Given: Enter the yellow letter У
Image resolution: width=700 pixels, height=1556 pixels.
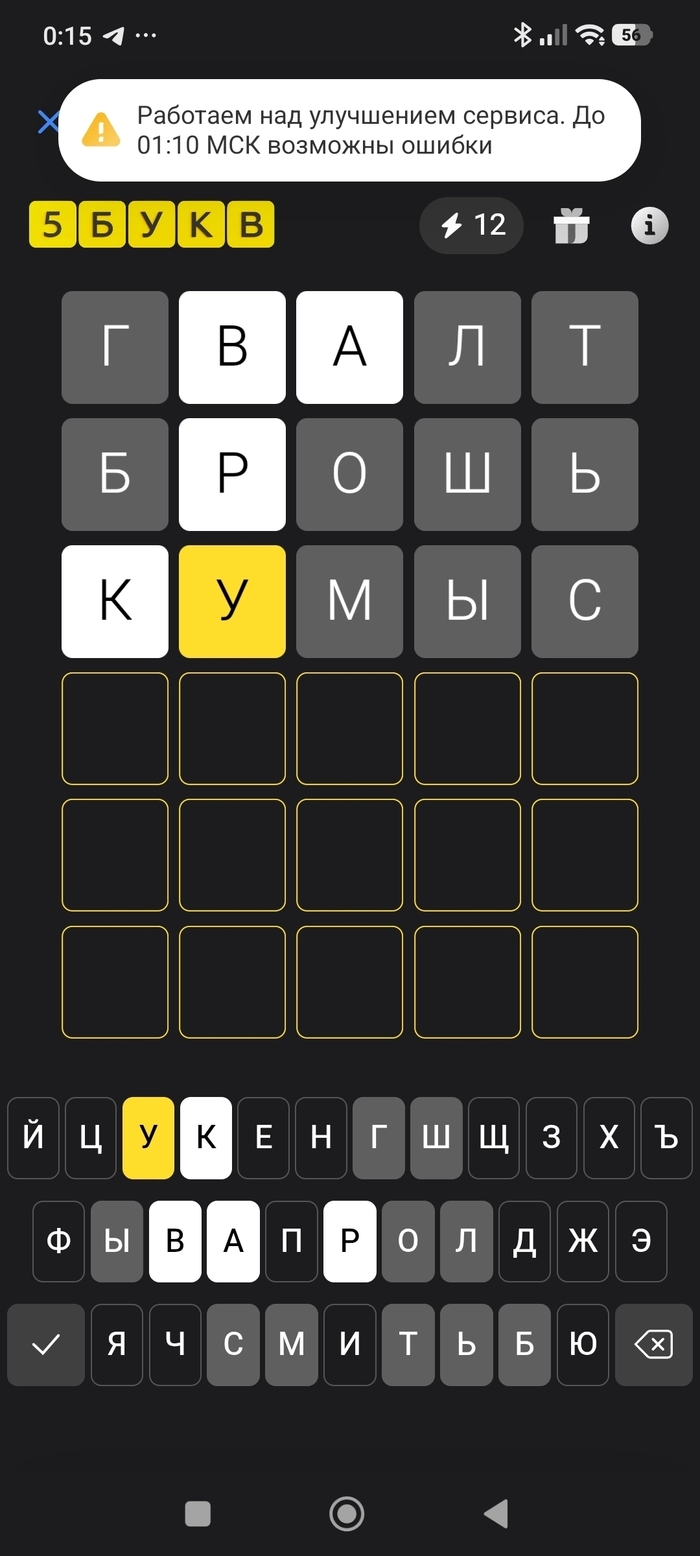Looking at the screenshot, I should pos(148,1138).
